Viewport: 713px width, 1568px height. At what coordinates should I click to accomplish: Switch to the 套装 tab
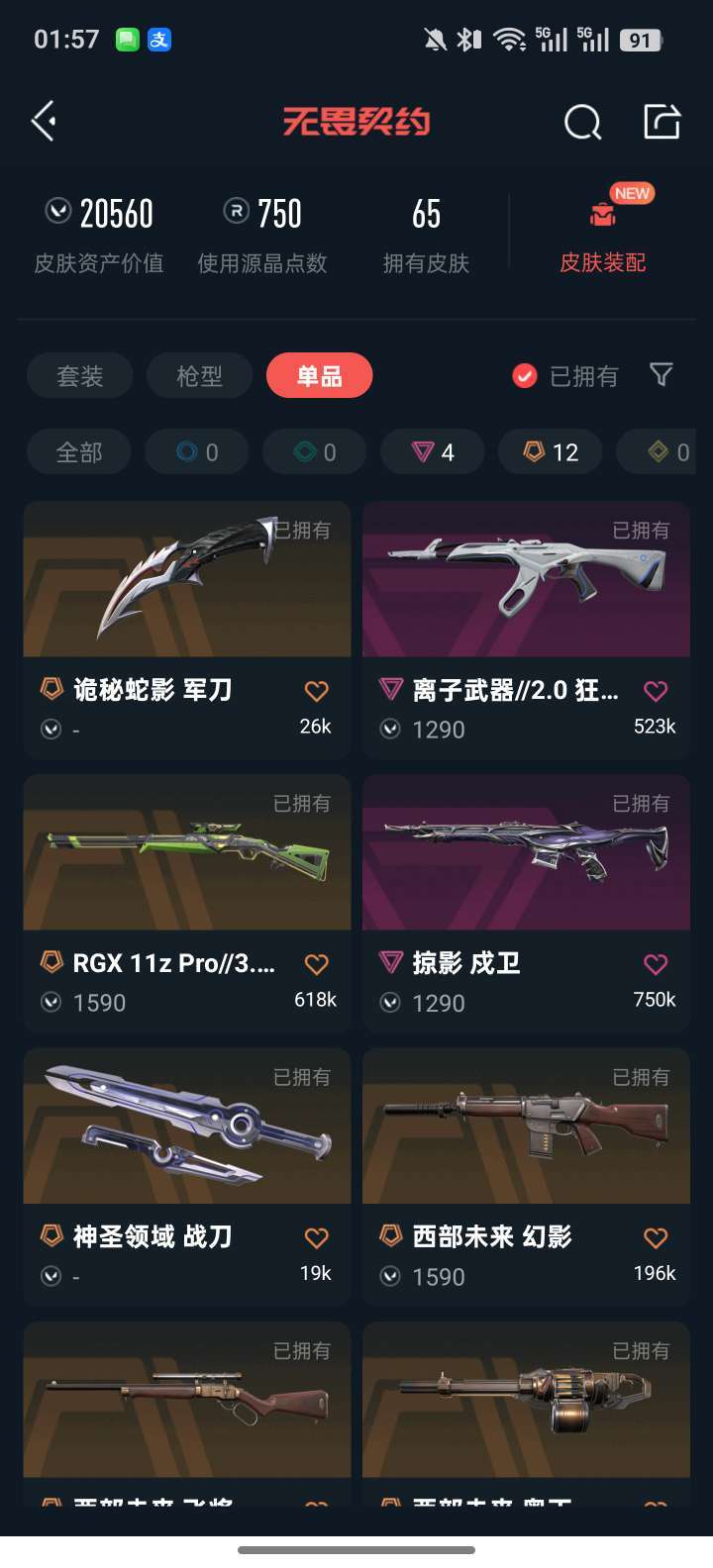click(x=79, y=375)
